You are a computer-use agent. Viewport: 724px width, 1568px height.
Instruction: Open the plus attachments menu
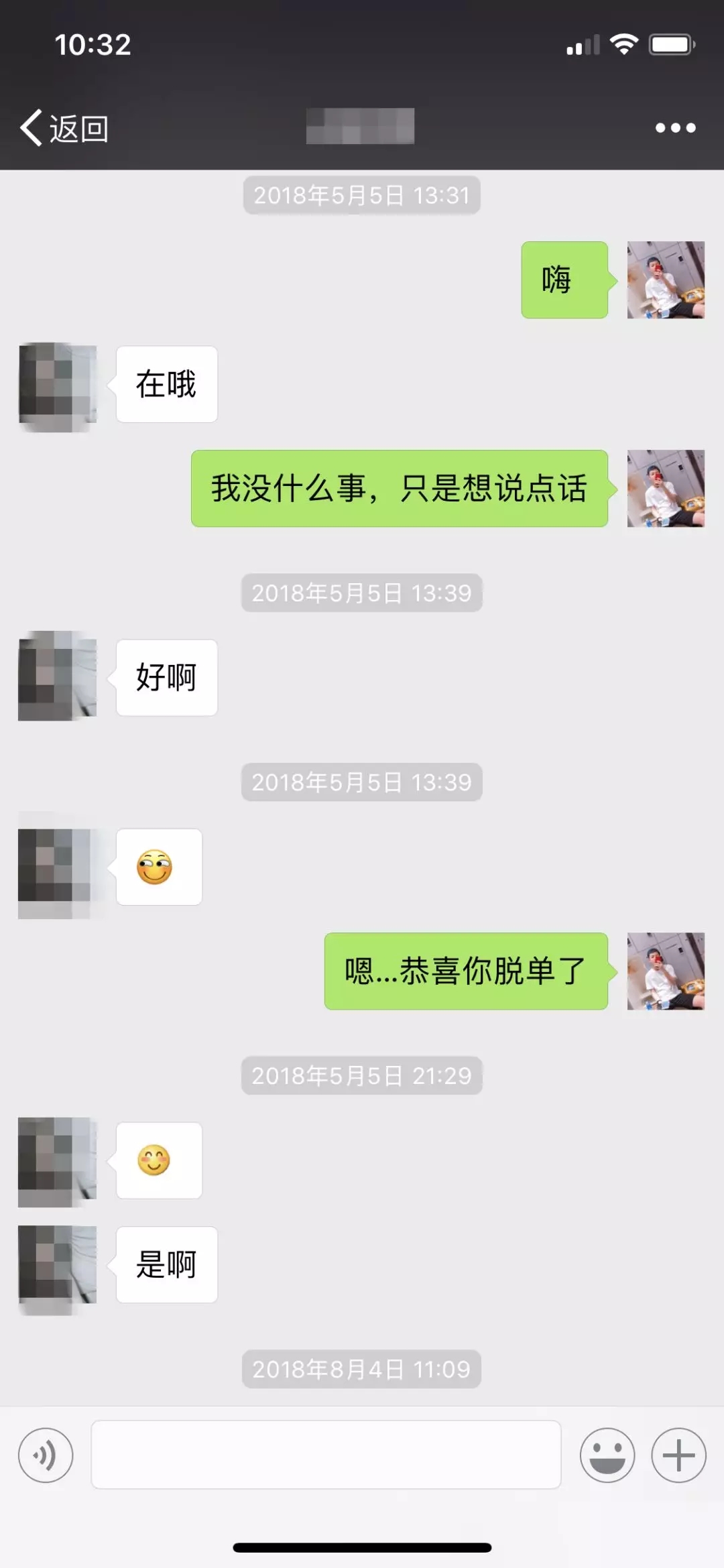click(678, 1455)
